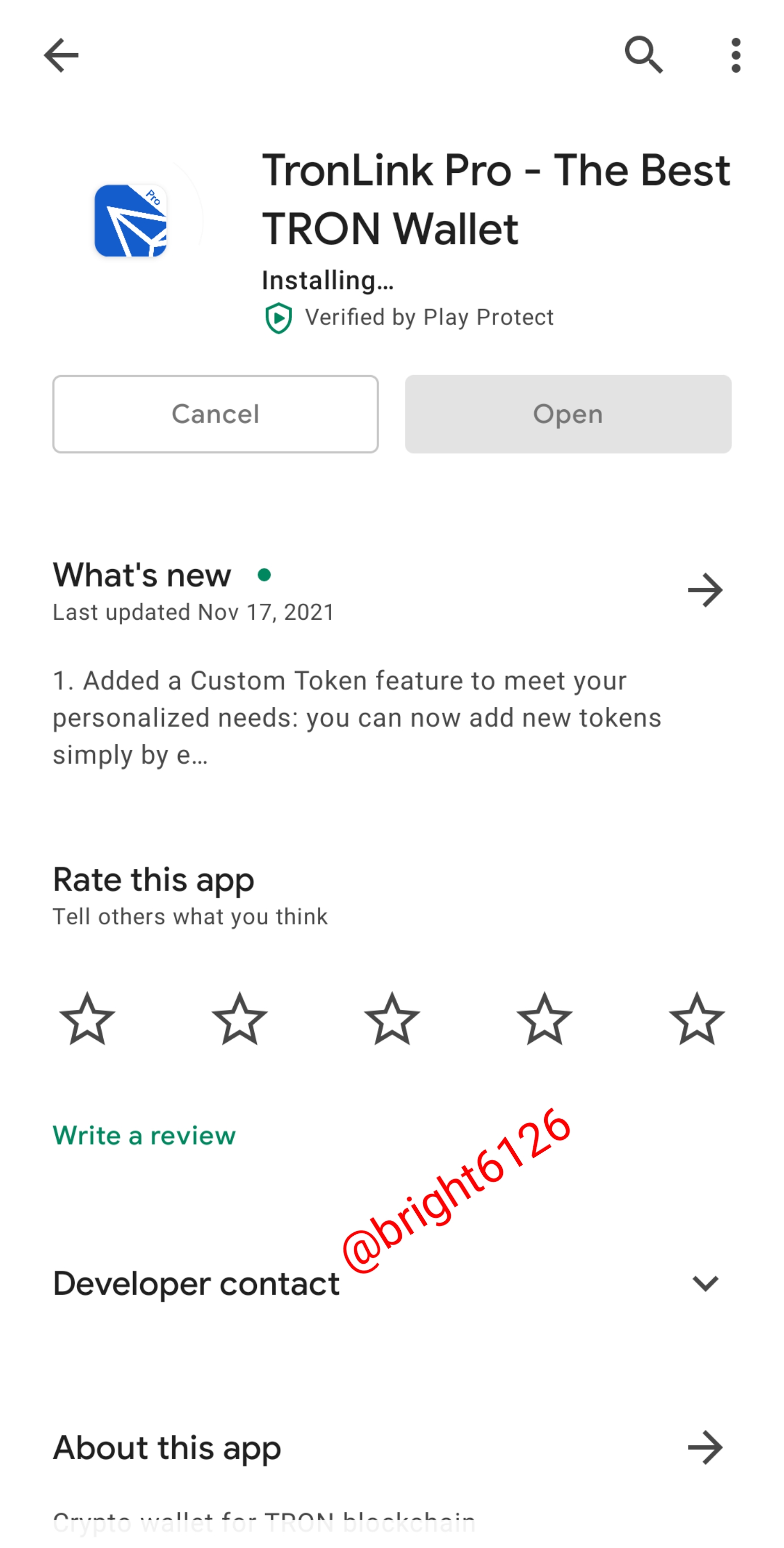
Task: Cancel the TronLink Pro installation
Action: pyautogui.click(x=215, y=414)
